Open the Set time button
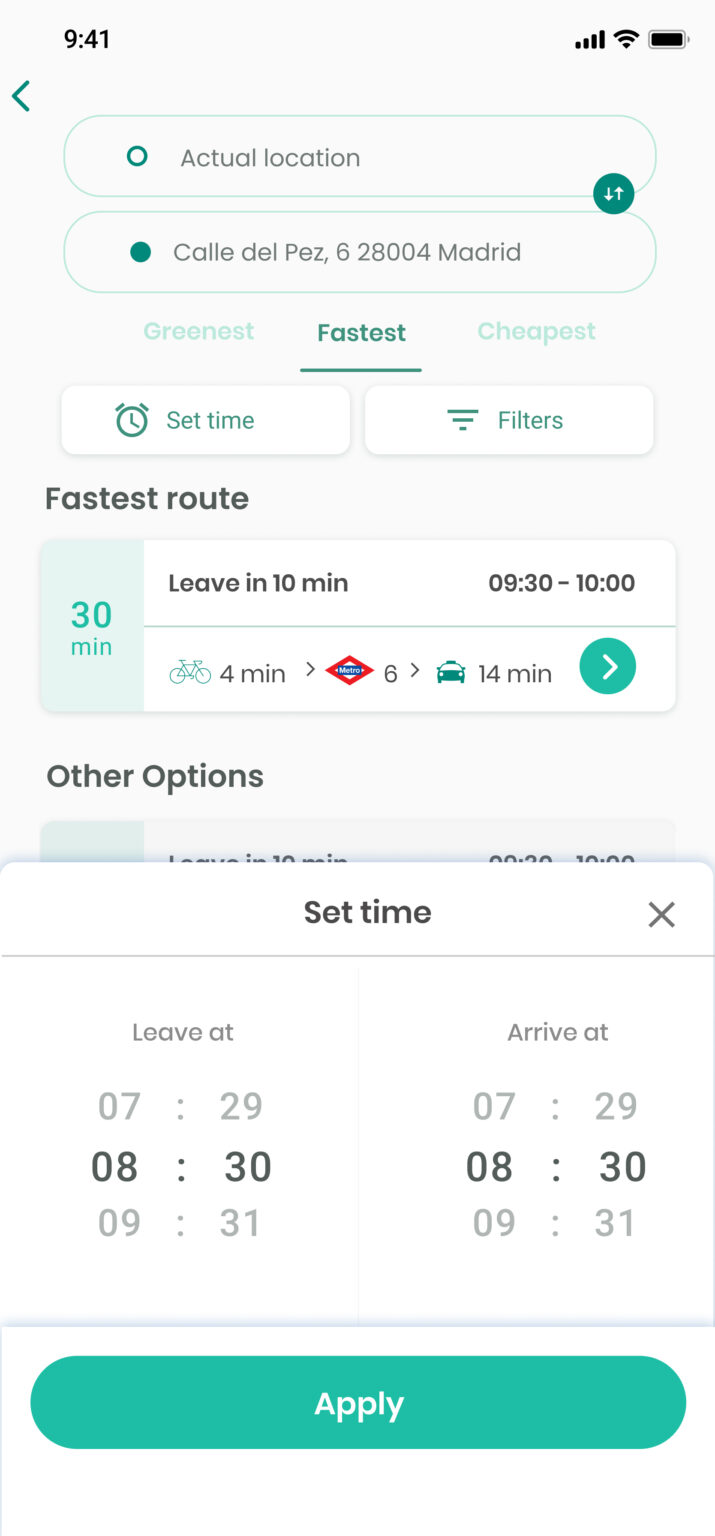The width and height of the screenshot is (715, 1536). [206, 420]
